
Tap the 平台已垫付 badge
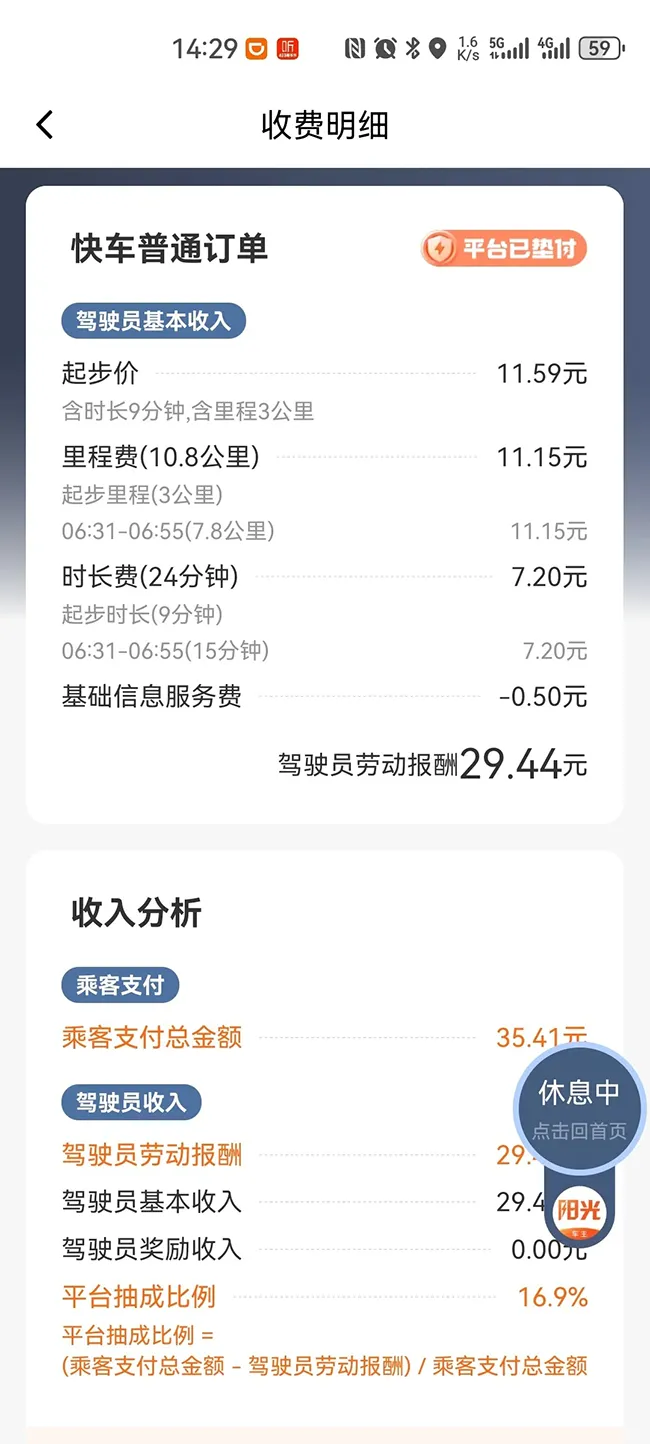(x=503, y=249)
